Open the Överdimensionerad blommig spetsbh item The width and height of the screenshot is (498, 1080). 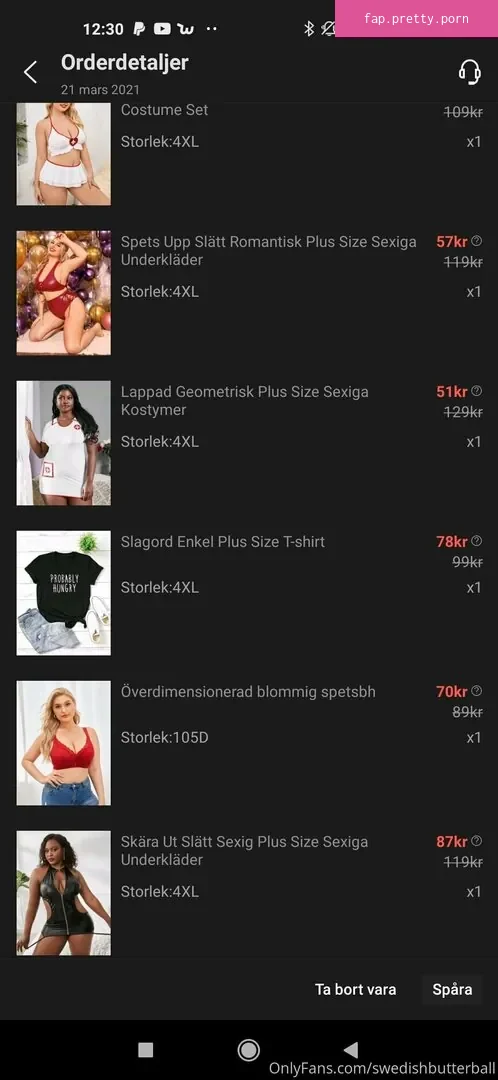coord(248,692)
